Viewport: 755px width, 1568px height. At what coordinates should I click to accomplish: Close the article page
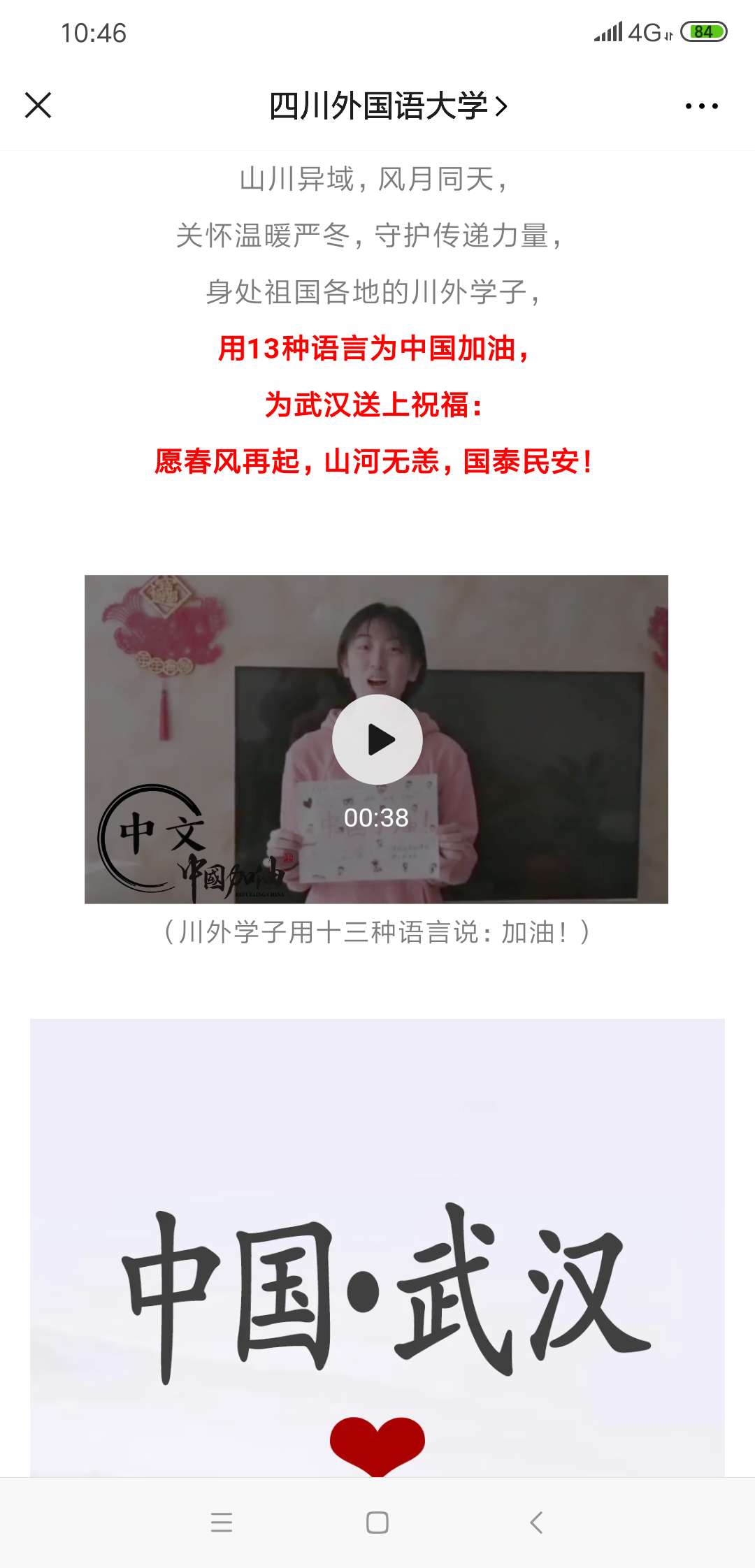click(x=38, y=106)
